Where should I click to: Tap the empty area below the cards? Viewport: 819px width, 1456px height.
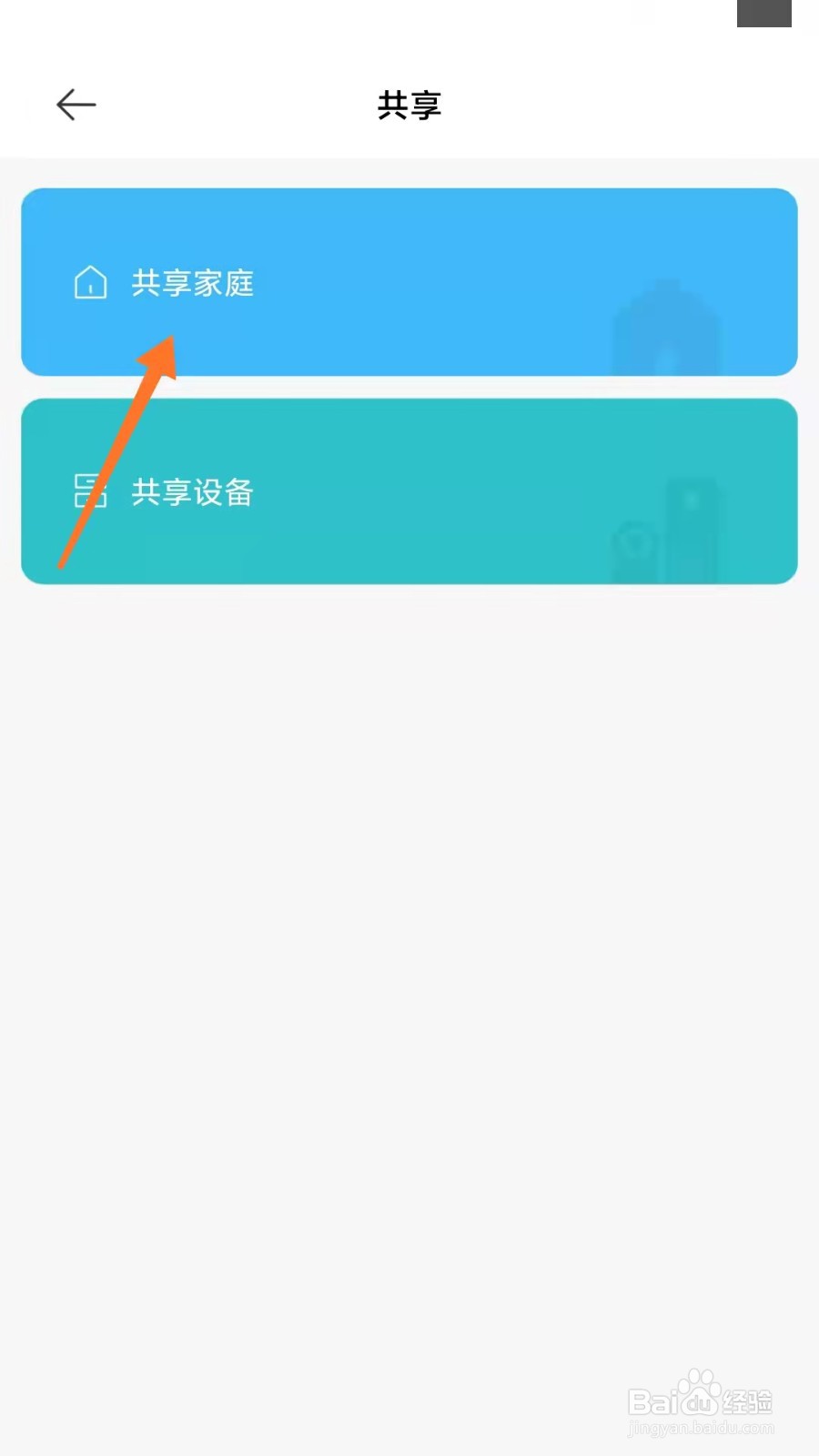[x=409, y=910]
